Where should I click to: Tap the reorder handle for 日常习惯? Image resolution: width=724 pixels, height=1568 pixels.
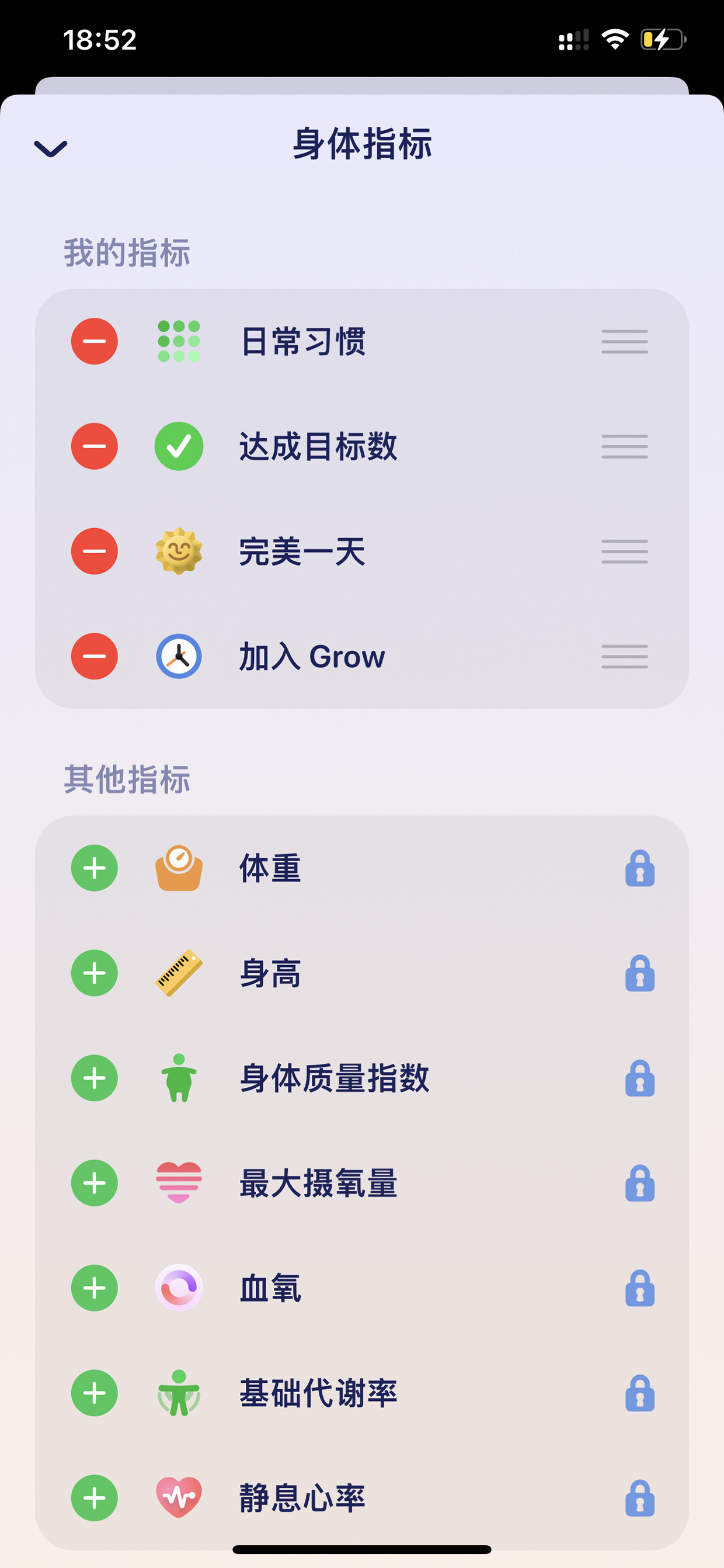pos(624,341)
